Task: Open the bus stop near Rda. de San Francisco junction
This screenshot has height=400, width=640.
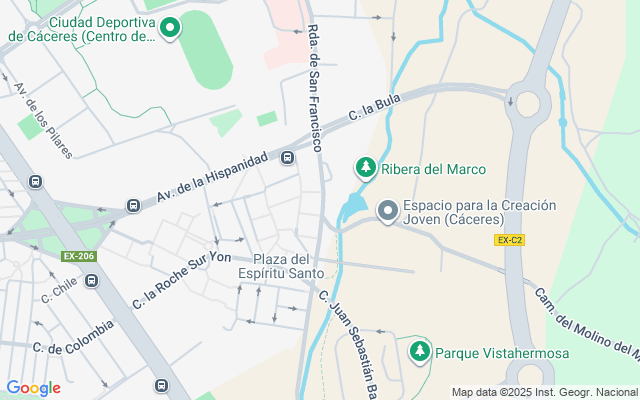Action: tap(288, 157)
